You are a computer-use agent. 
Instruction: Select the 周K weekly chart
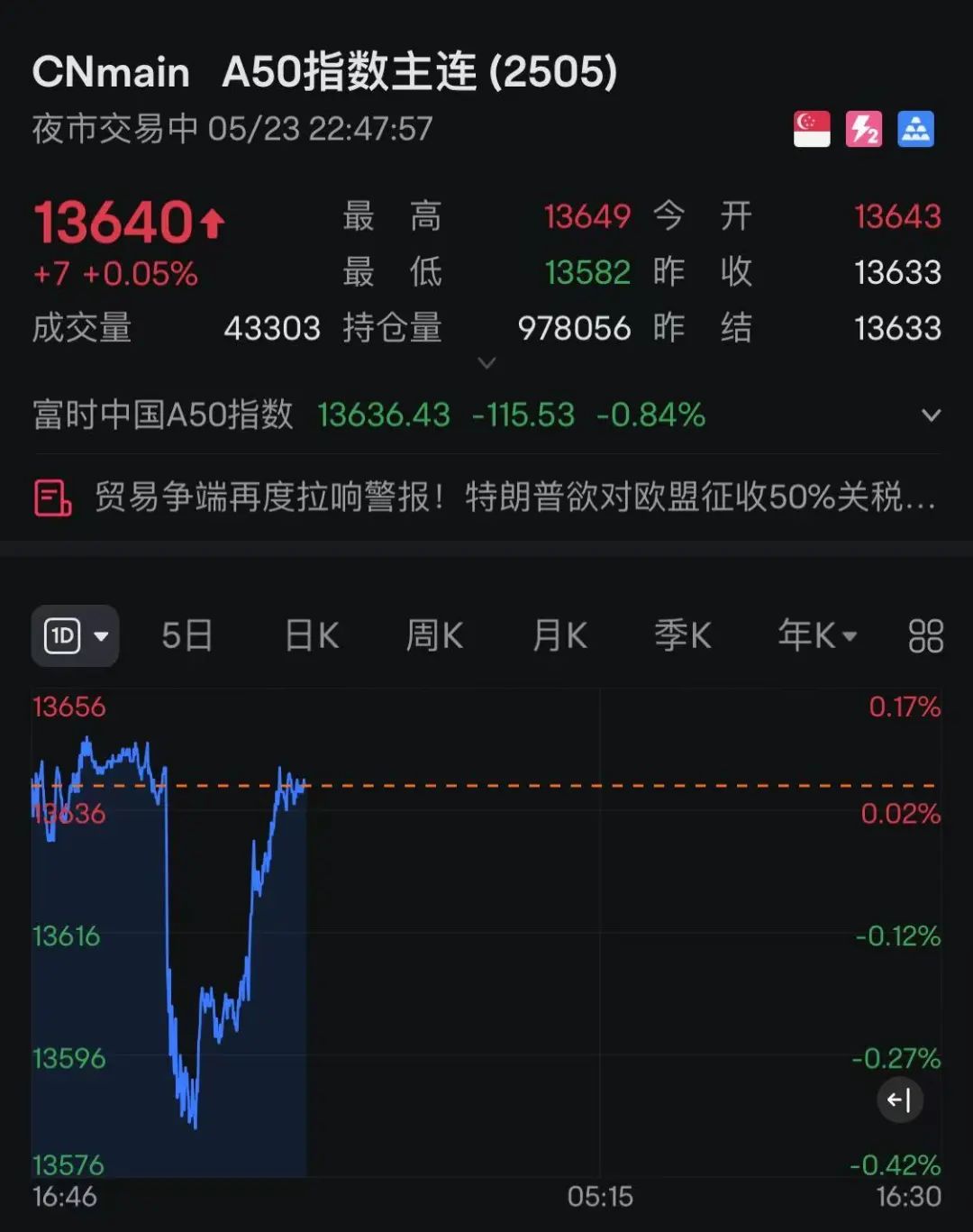coord(434,636)
